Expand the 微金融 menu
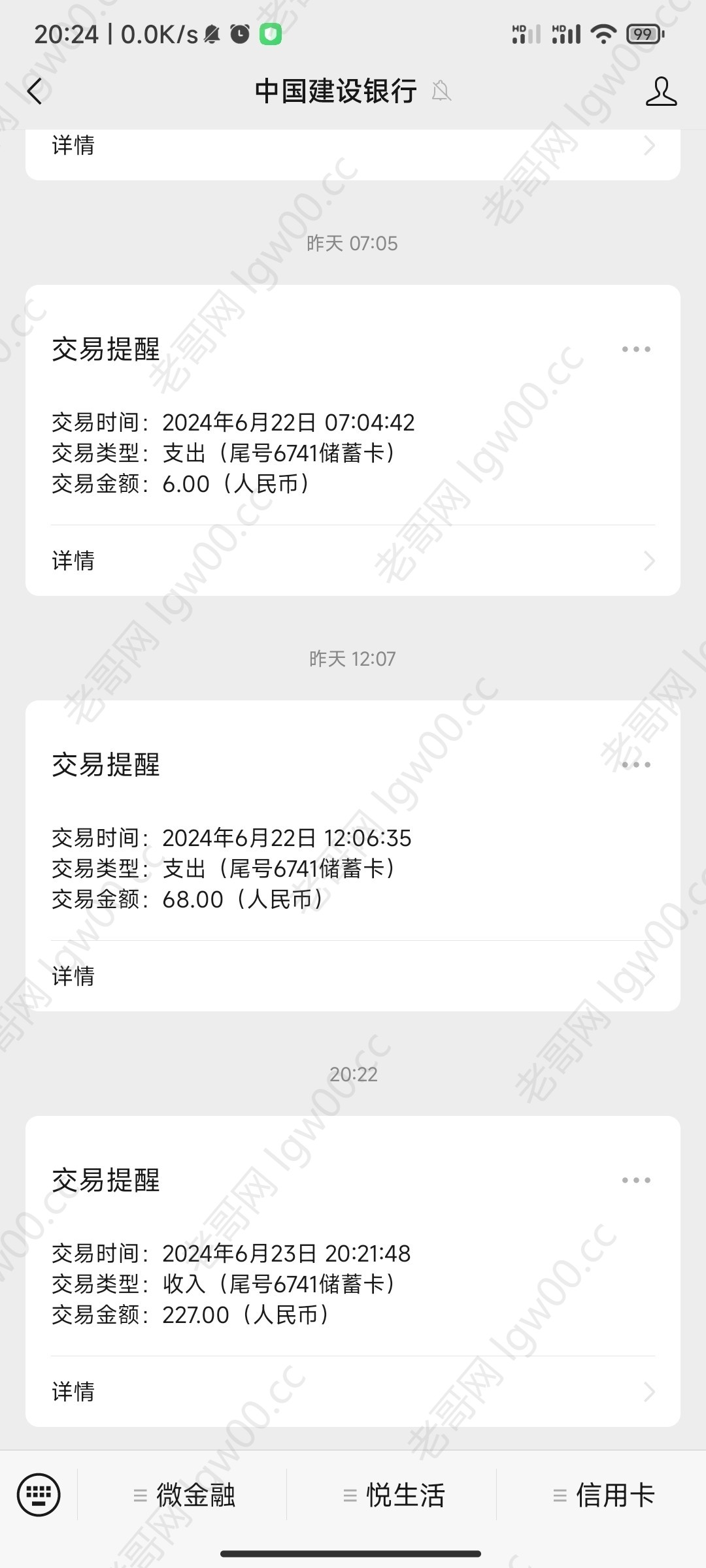 (x=183, y=1495)
